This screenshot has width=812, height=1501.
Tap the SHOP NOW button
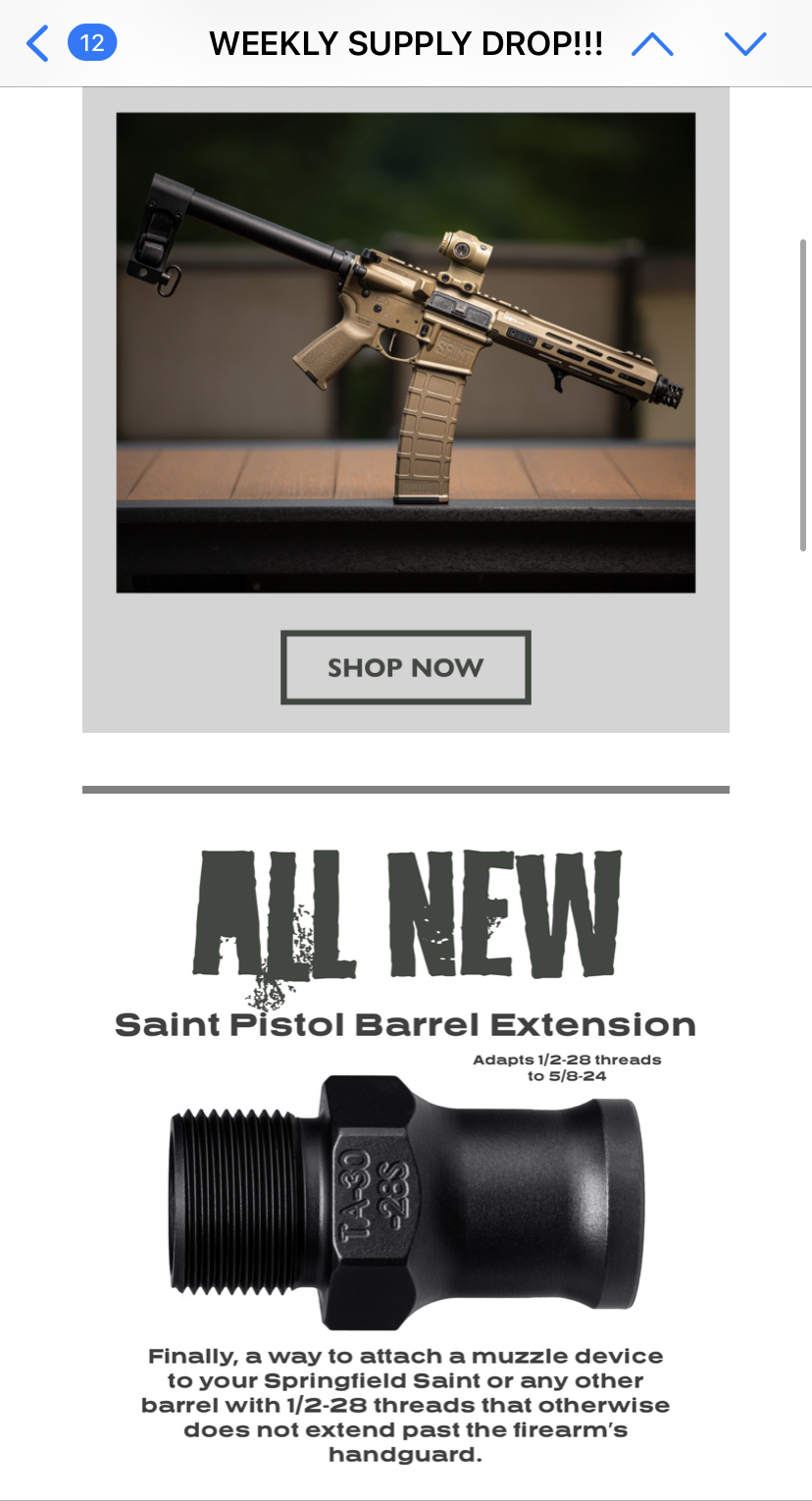pos(405,667)
